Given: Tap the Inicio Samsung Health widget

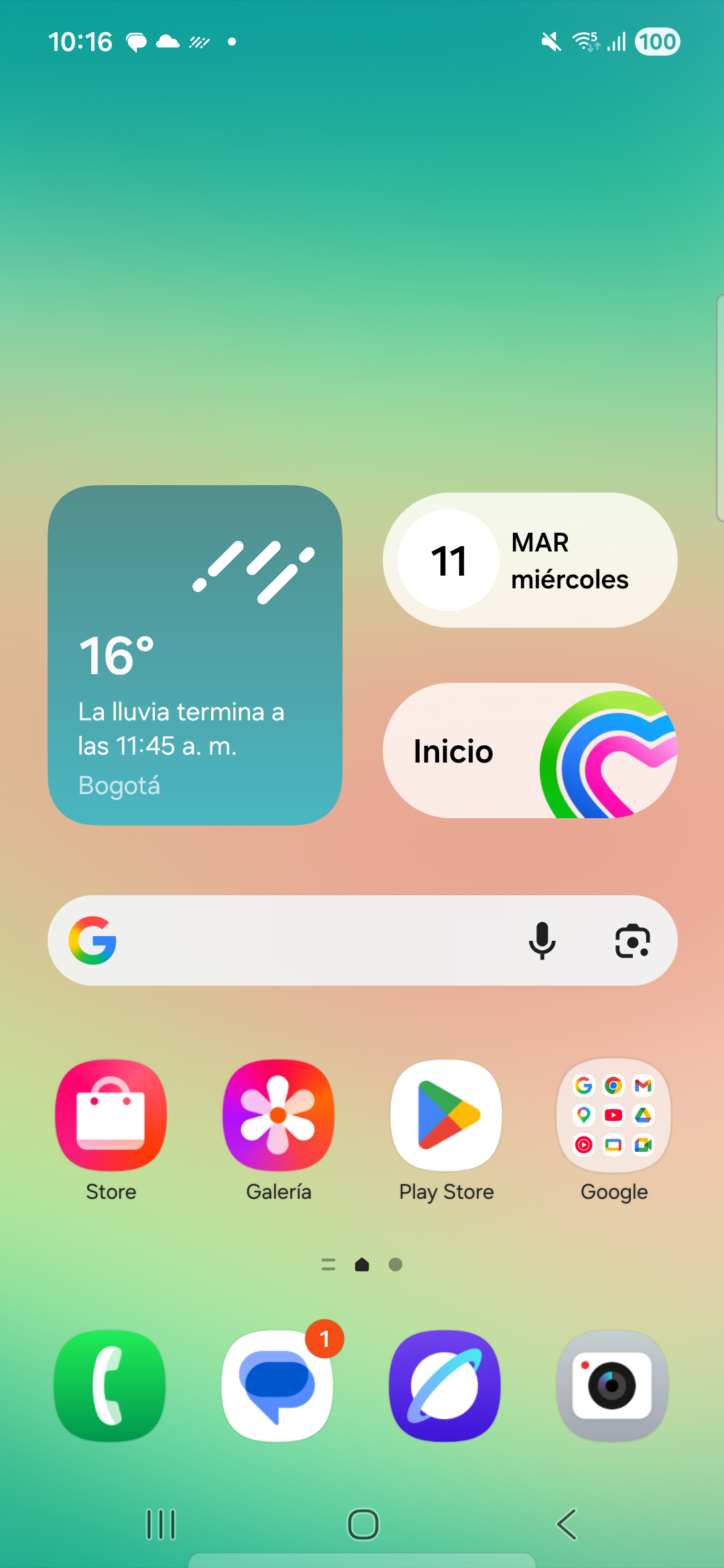Looking at the screenshot, I should pos(530,752).
